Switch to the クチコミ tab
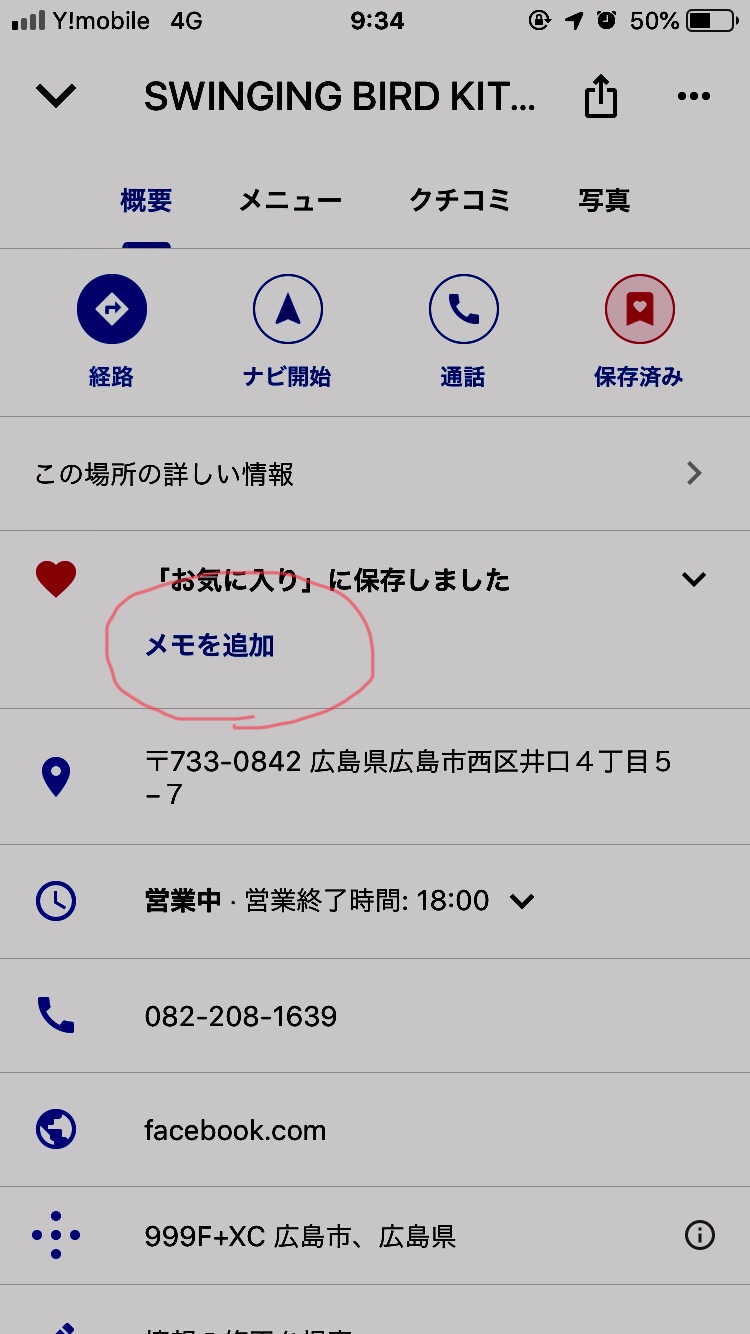The width and height of the screenshot is (750, 1334). point(459,201)
